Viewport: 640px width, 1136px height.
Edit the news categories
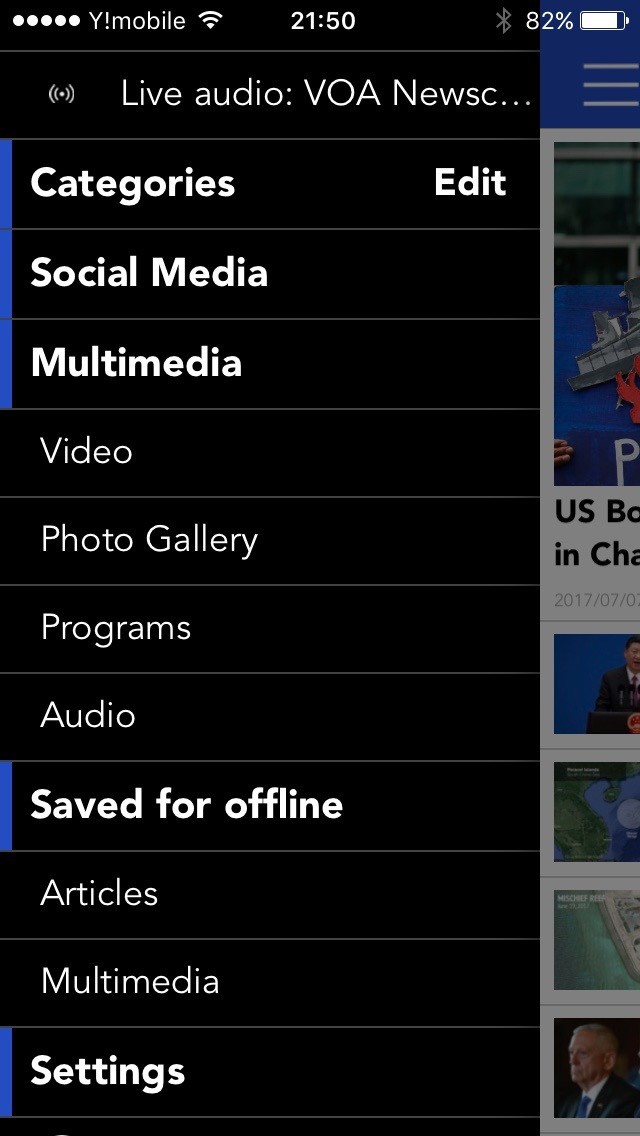[470, 183]
